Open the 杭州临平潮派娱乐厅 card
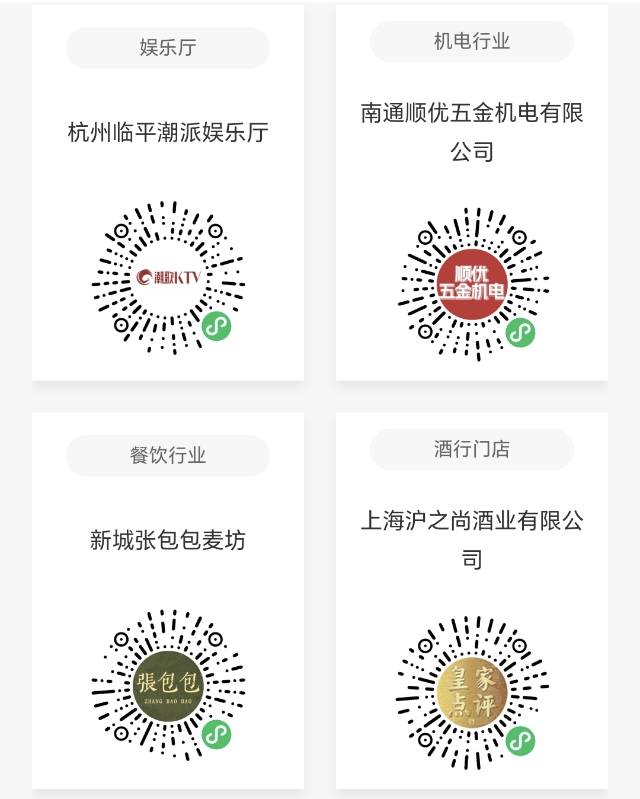The image size is (640, 799). 168,131
